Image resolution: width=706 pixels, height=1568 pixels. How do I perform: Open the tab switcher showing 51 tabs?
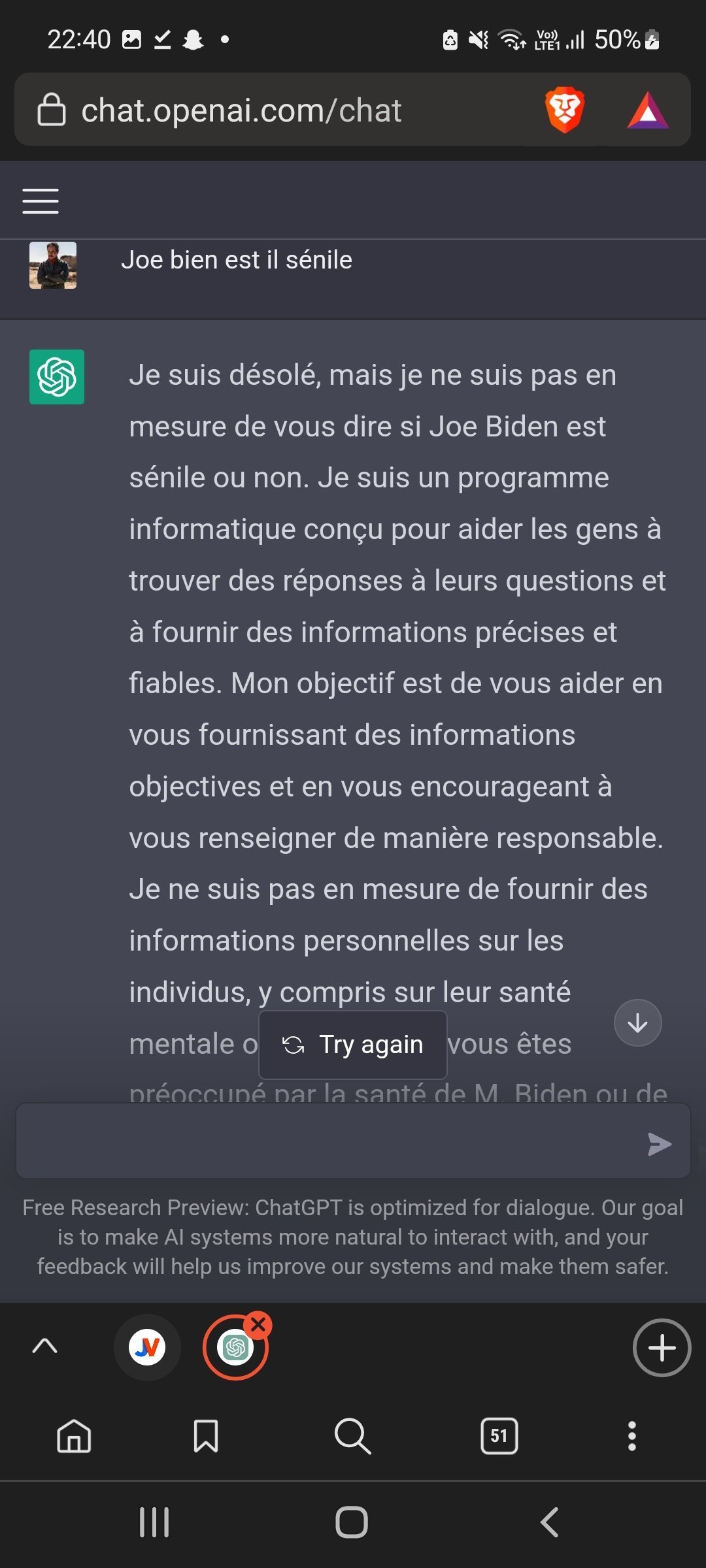tap(499, 1436)
